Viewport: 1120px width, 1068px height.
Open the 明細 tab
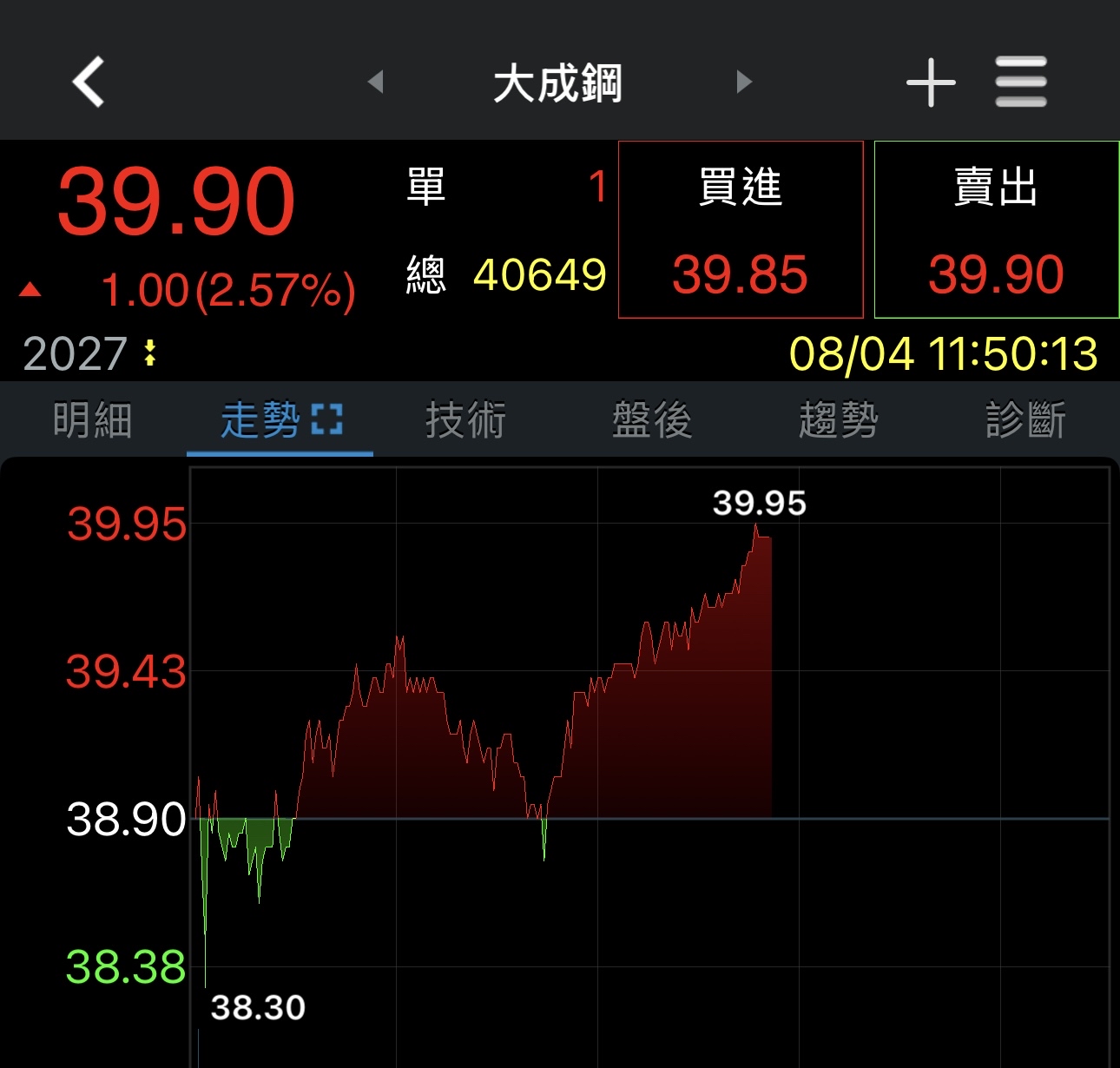92,420
